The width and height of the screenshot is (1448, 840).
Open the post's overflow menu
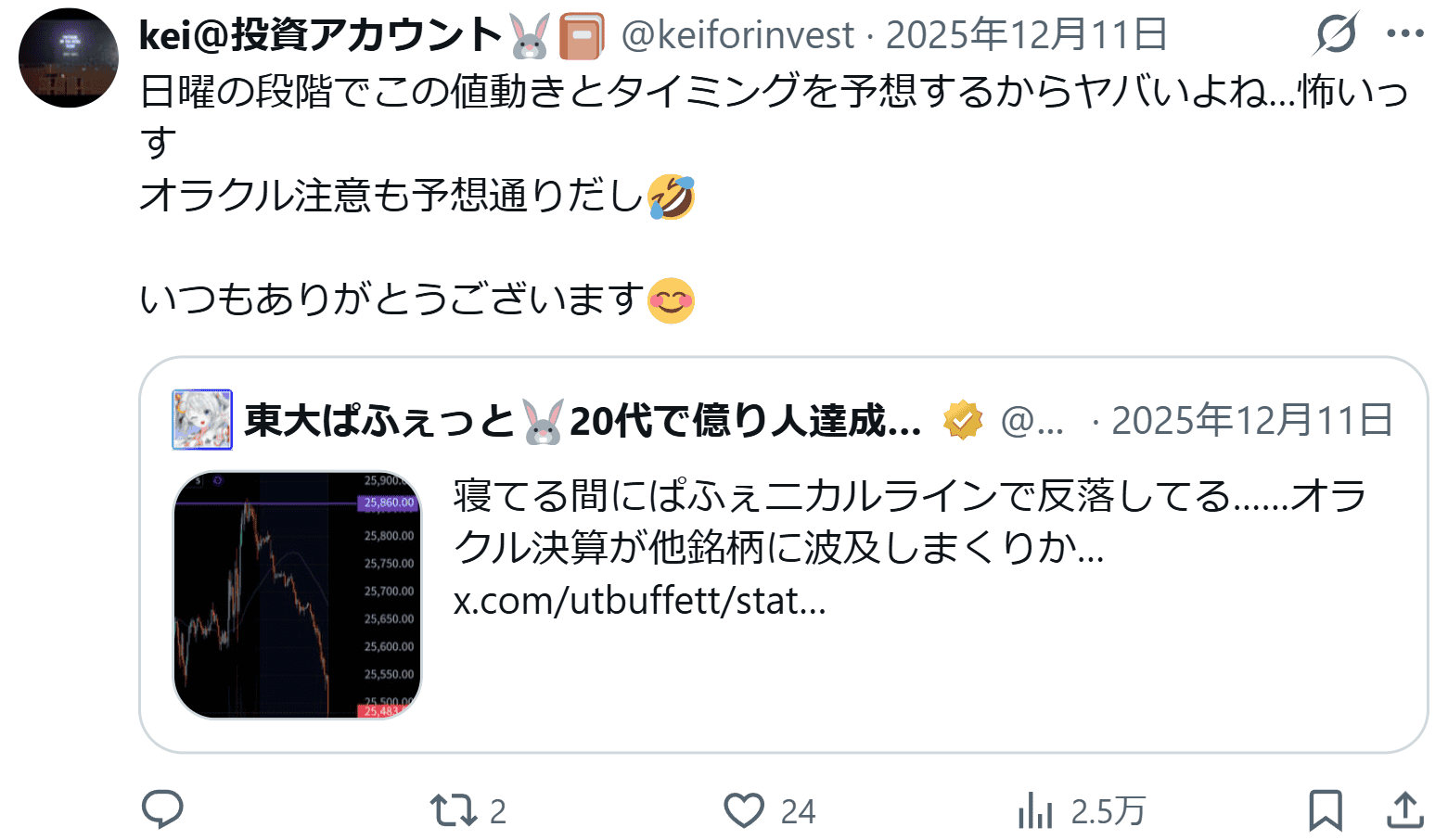pos(1404,34)
